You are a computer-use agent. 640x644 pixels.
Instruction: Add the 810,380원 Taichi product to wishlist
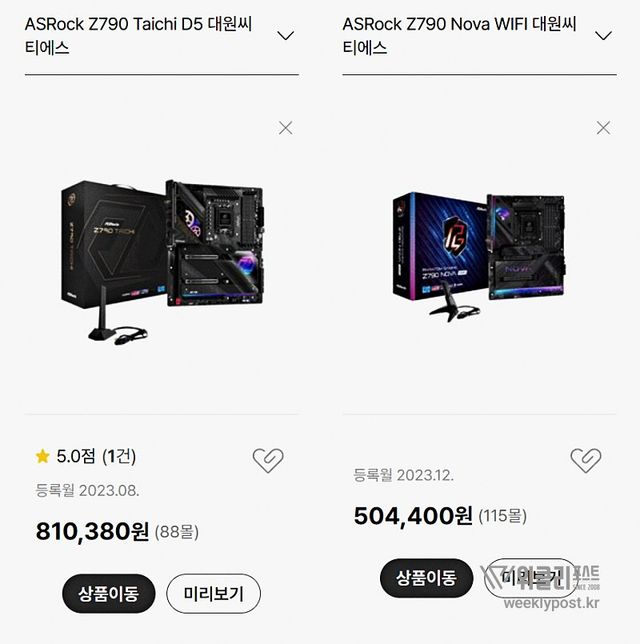click(267, 460)
